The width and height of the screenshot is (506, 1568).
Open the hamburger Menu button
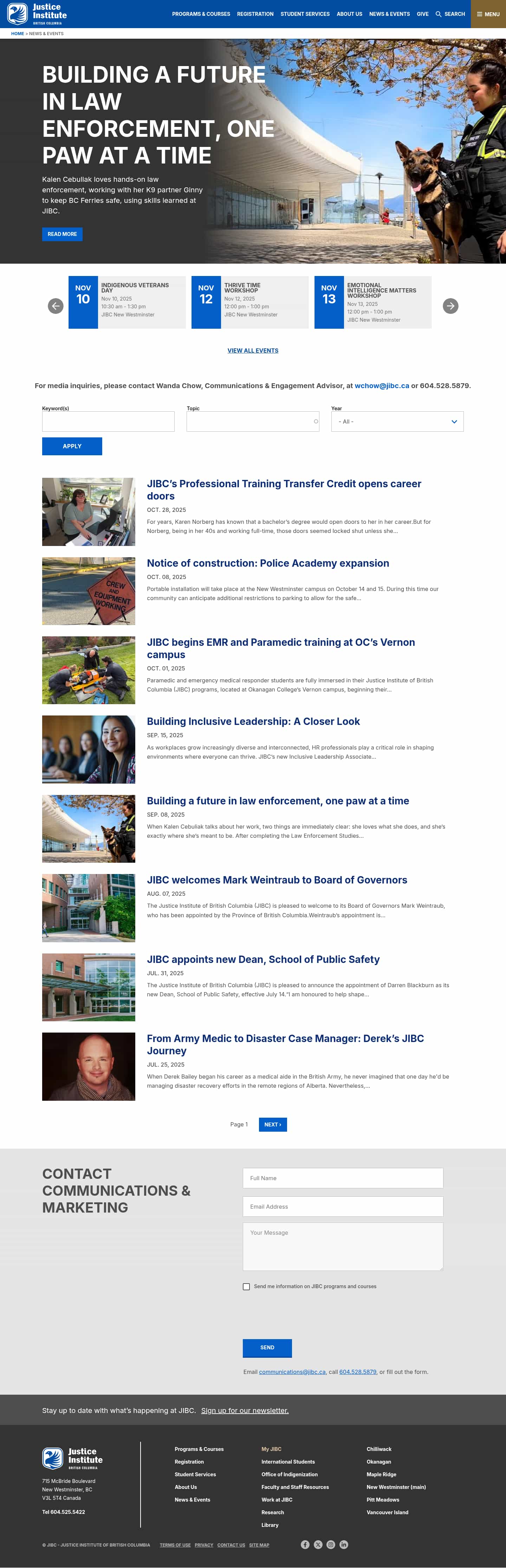coord(488,14)
